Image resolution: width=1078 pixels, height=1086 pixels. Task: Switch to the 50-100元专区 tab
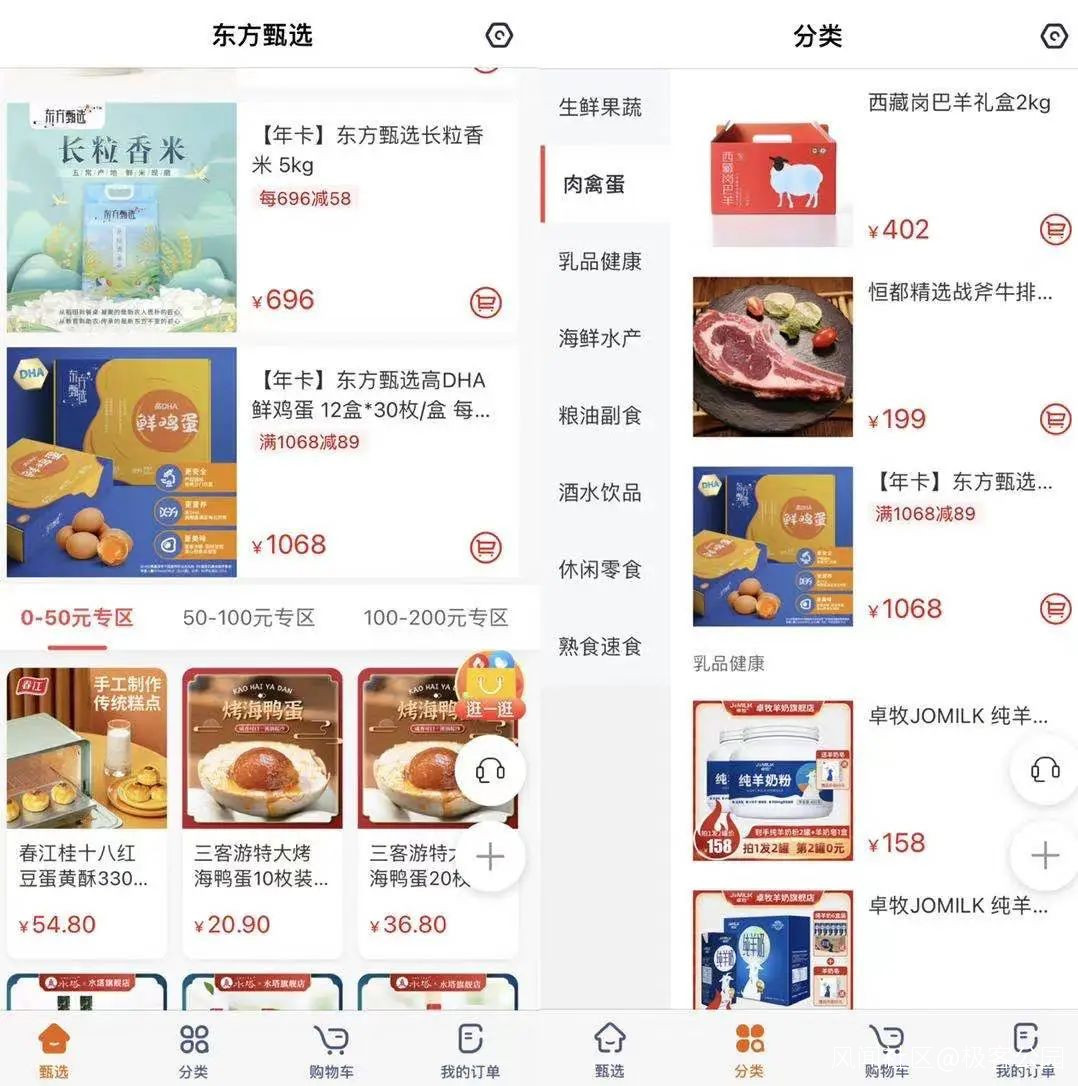click(248, 618)
